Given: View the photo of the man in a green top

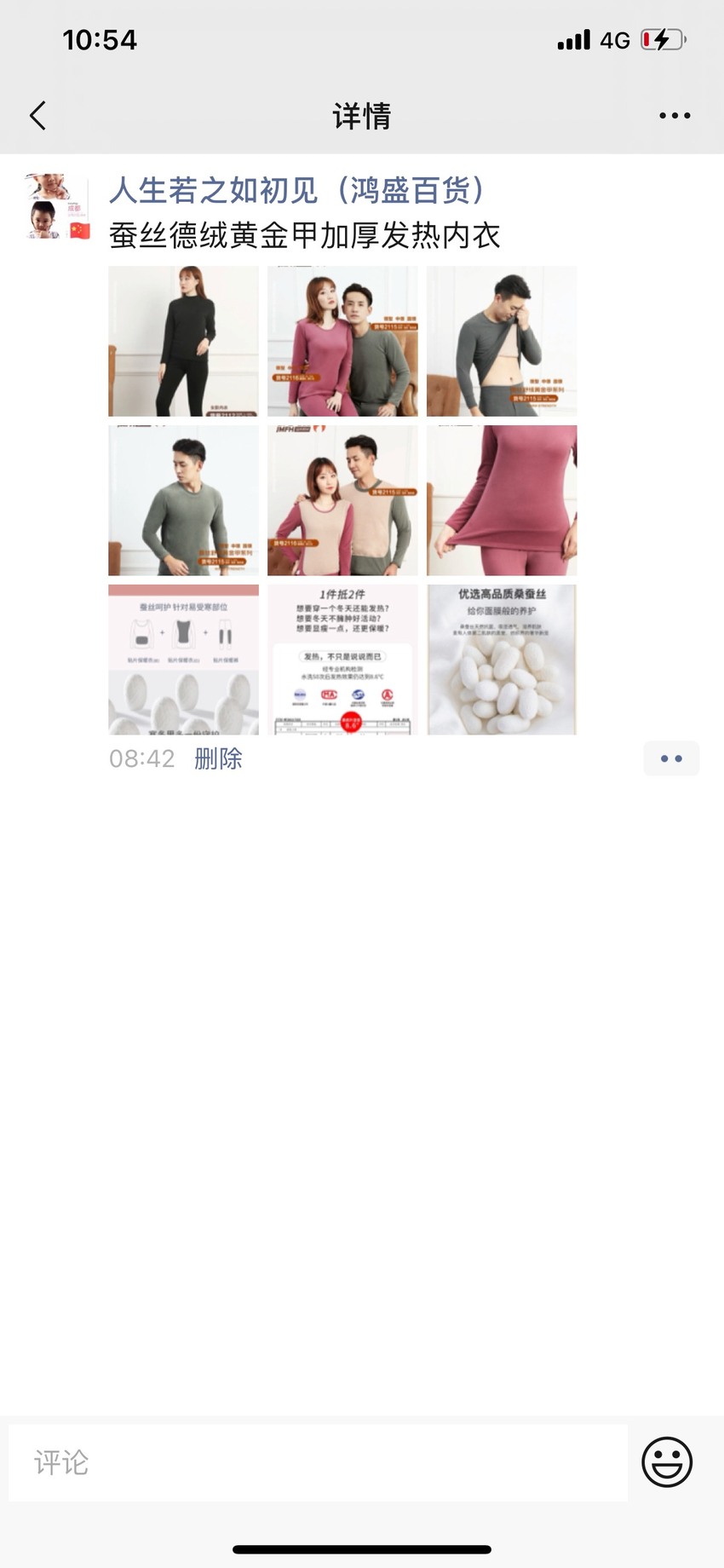Looking at the screenshot, I should click(183, 500).
